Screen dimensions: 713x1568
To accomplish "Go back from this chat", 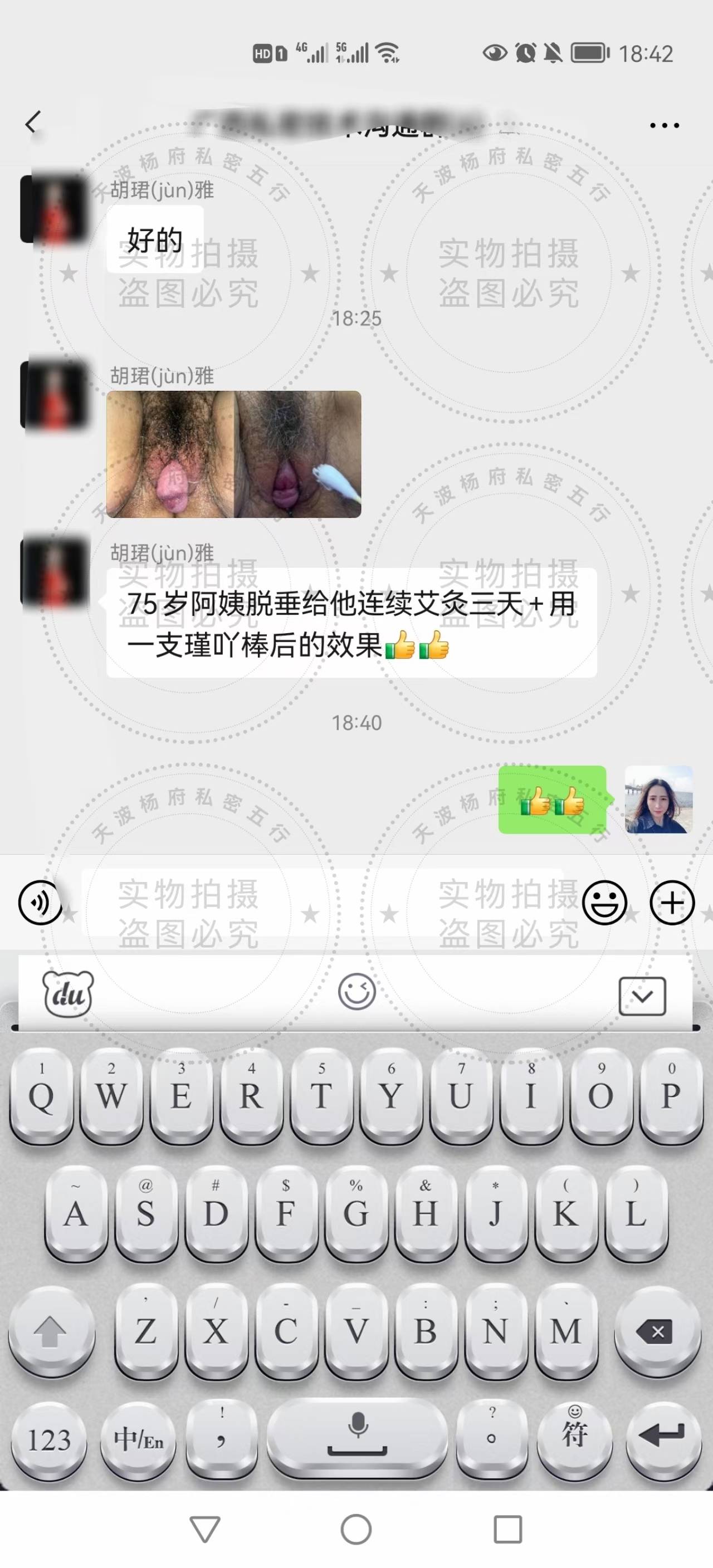I will (x=33, y=123).
